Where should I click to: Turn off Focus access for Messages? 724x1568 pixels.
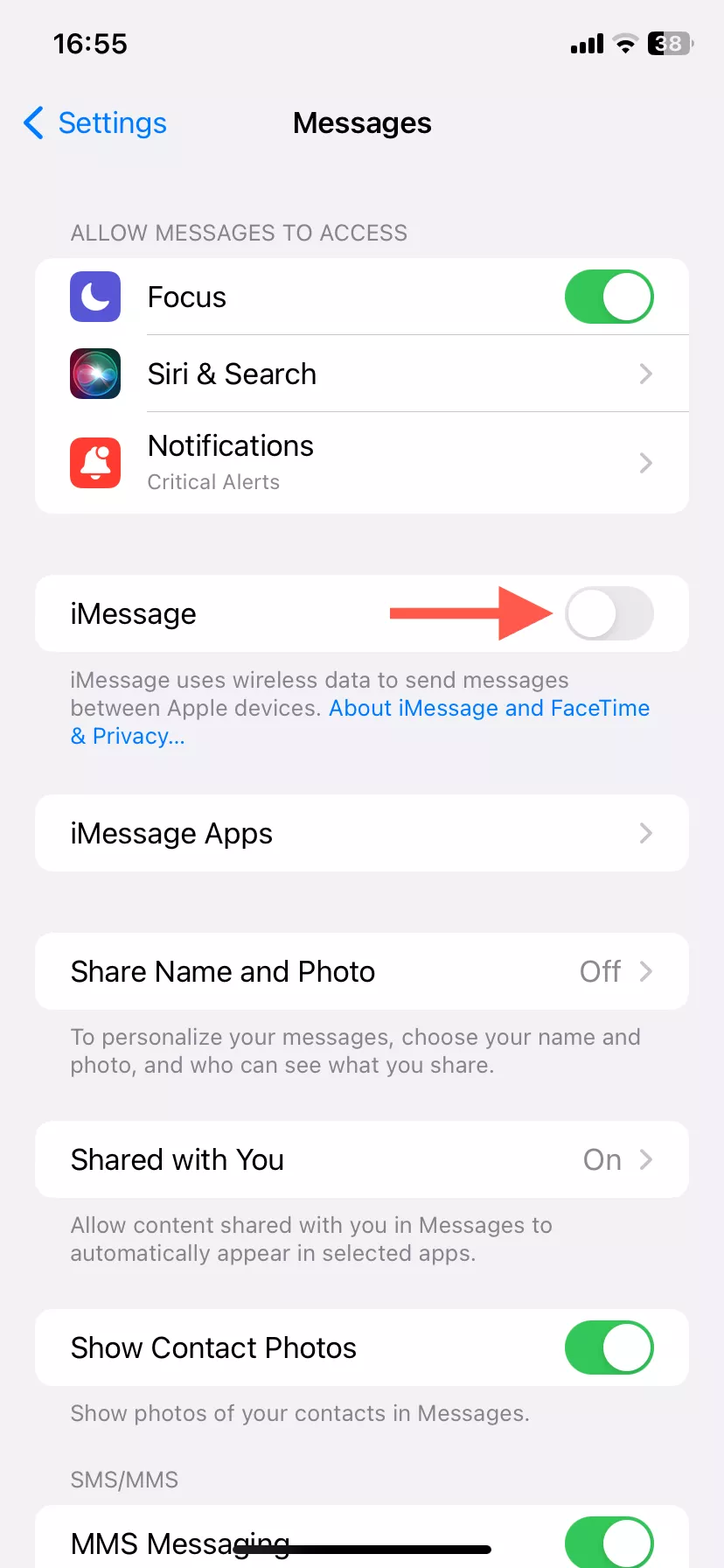click(609, 297)
